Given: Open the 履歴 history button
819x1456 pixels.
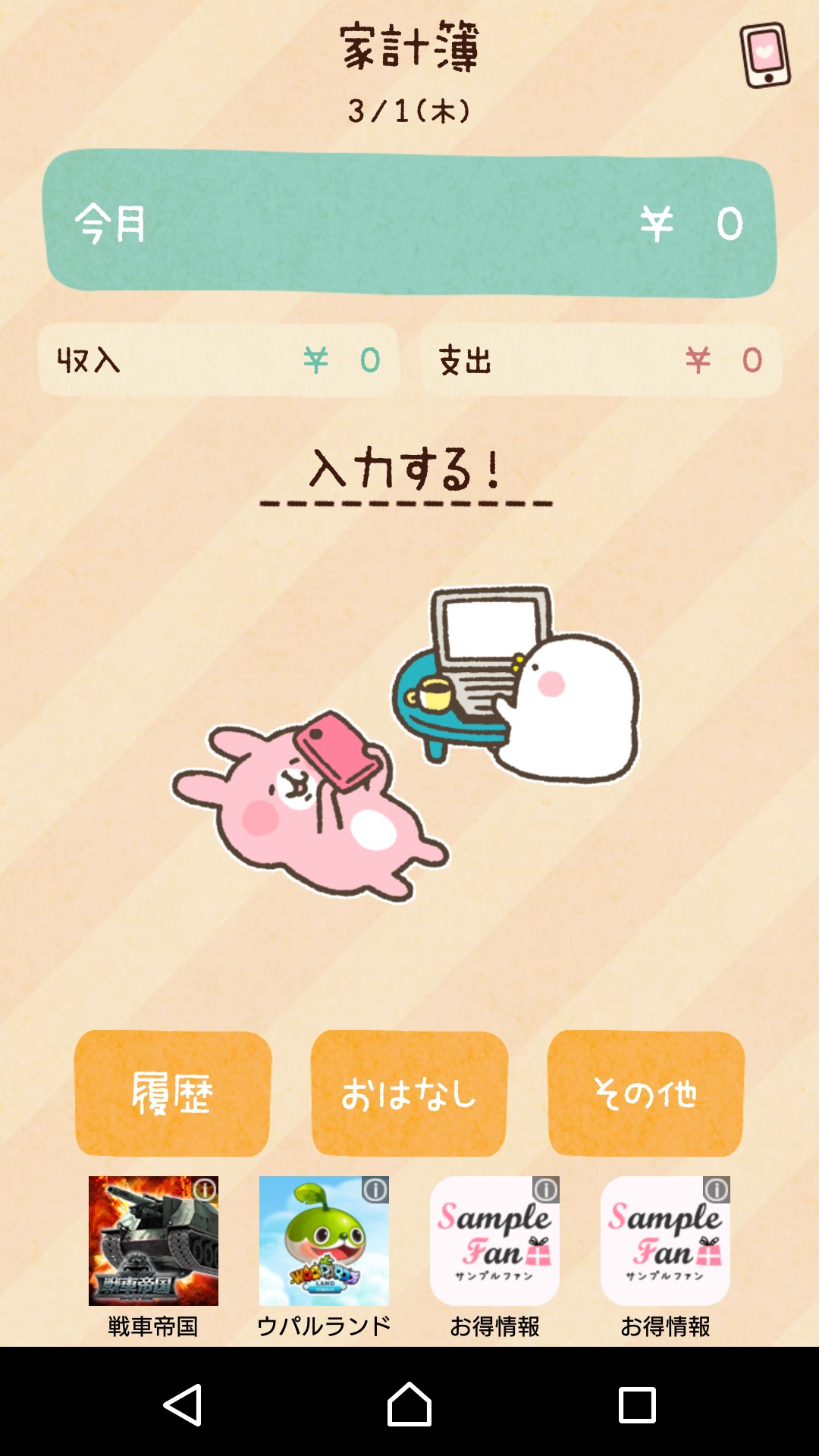Looking at the screenshot, I should [173, 1094].
